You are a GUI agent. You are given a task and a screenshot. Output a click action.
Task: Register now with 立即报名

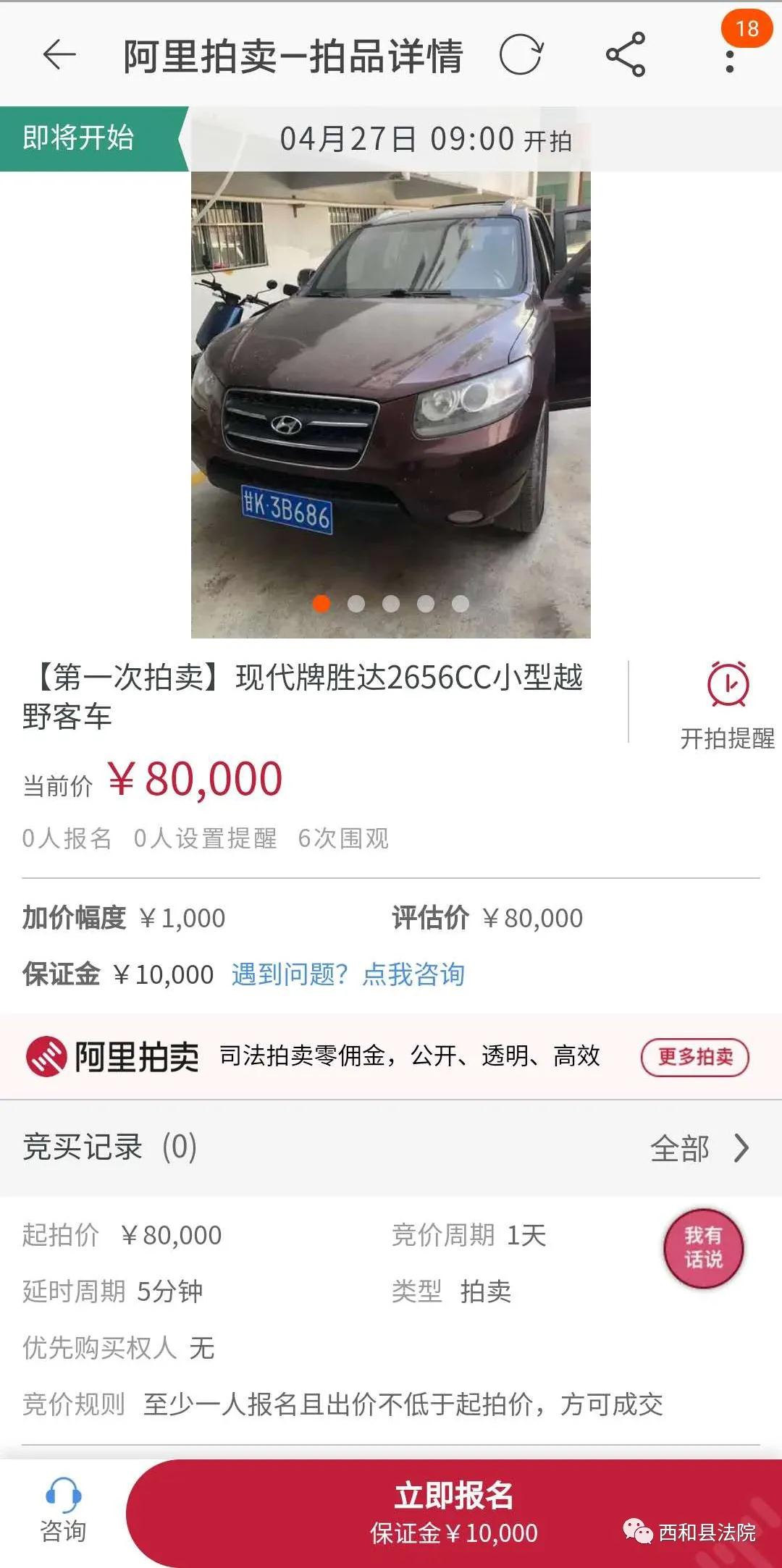(x=454, y=1513)
